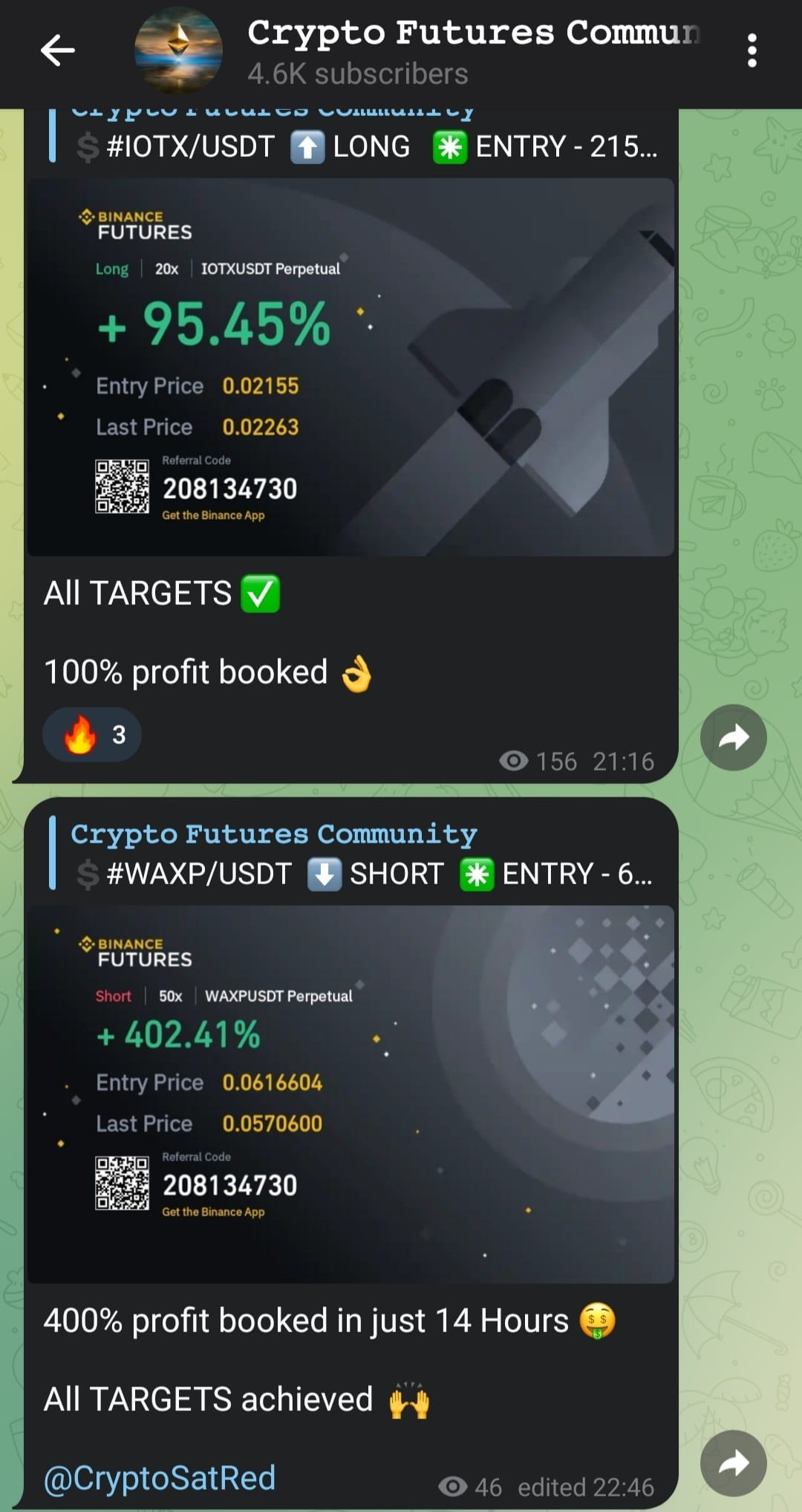This screenshot has width=802, height=1512.
Task: Open the three-dot overflow menu
Action: point(753,51)
